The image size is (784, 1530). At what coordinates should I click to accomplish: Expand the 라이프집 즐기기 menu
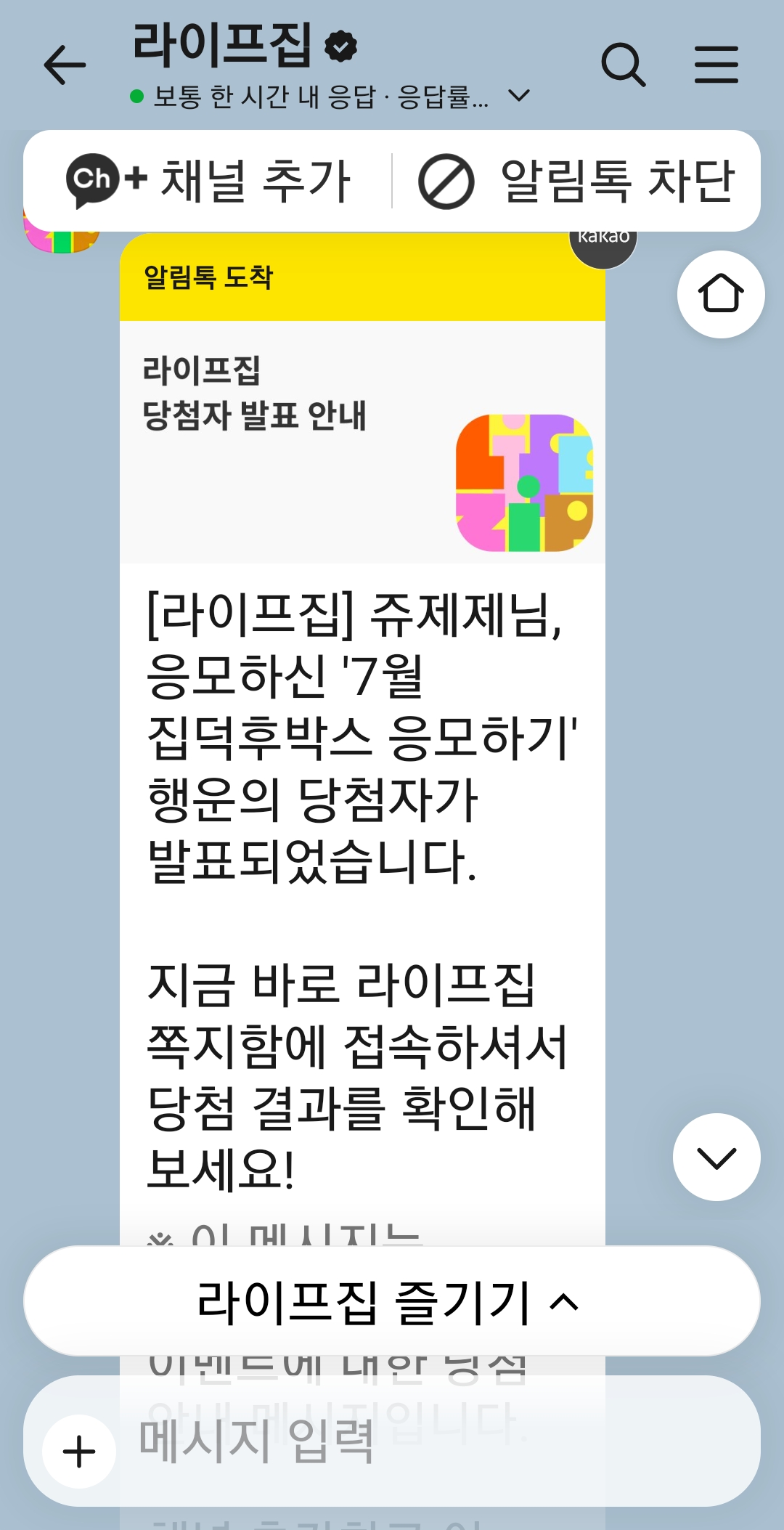tap(392, 1301)
